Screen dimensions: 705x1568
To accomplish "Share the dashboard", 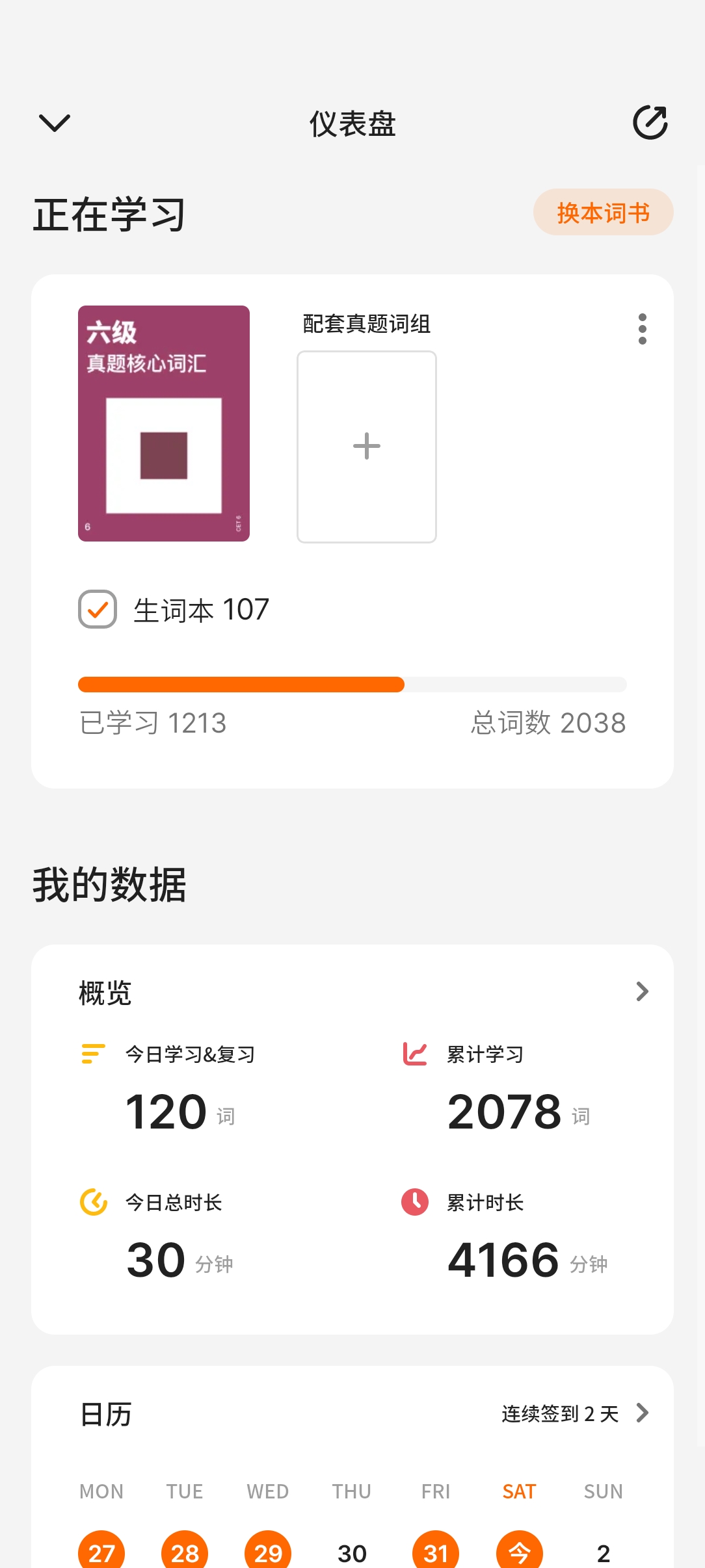I will click(650, 122).
